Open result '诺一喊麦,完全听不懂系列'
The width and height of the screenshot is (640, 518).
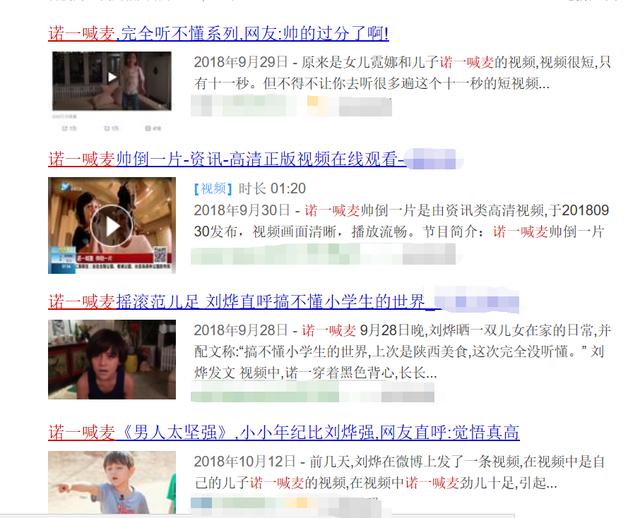218,33
